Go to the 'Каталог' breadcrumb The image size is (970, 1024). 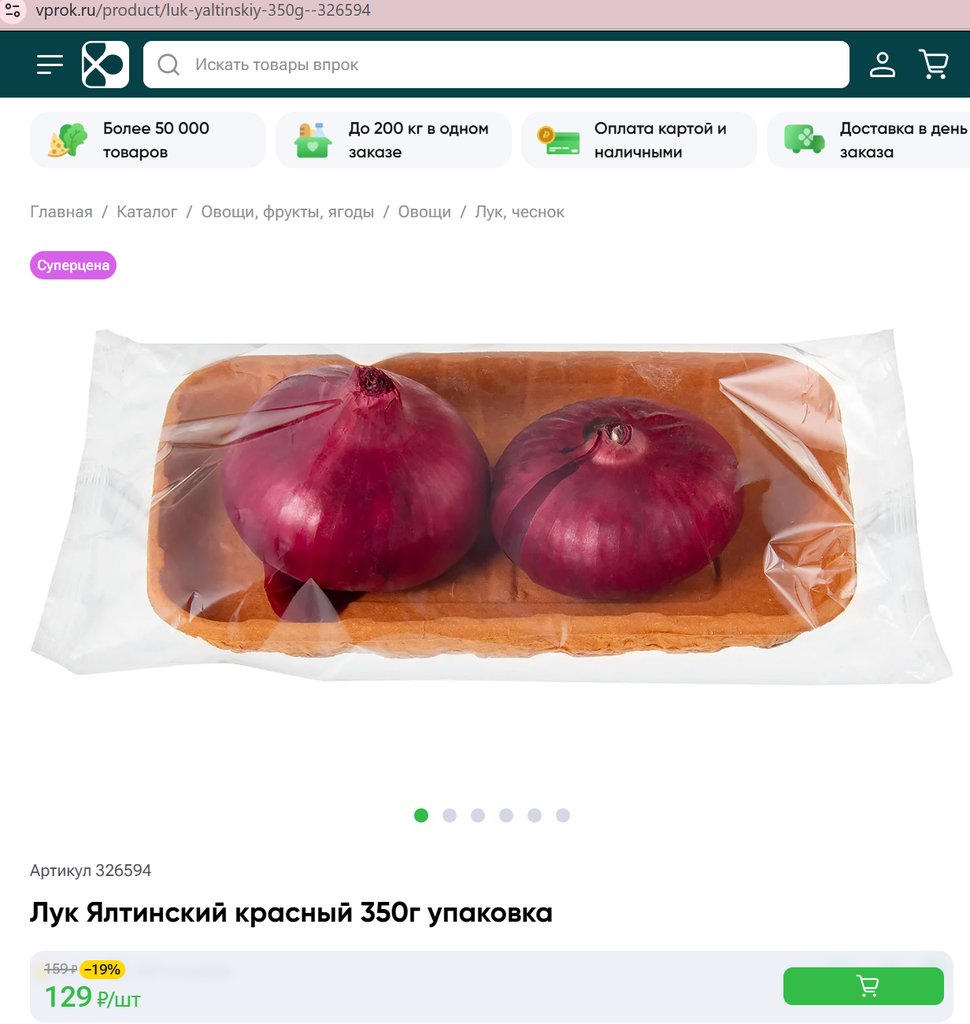147,212
